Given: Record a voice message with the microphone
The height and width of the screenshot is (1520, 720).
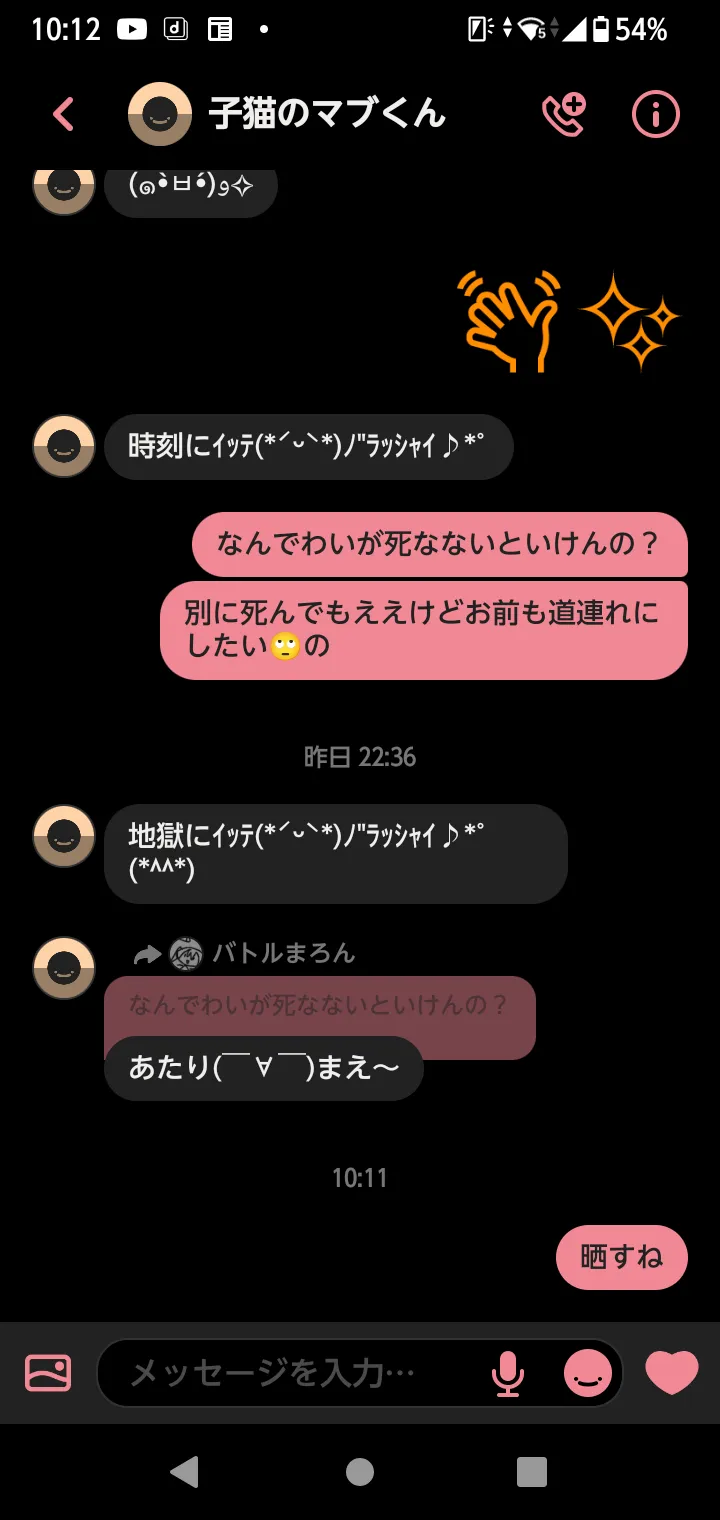Looking at the screenshot, I should (x=508, y=1373).
